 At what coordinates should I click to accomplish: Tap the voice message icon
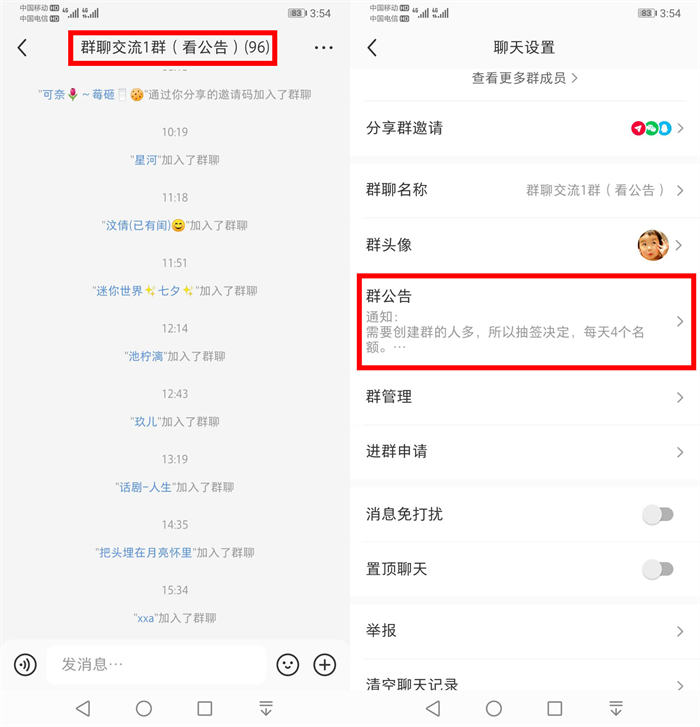tap(25, 664)
